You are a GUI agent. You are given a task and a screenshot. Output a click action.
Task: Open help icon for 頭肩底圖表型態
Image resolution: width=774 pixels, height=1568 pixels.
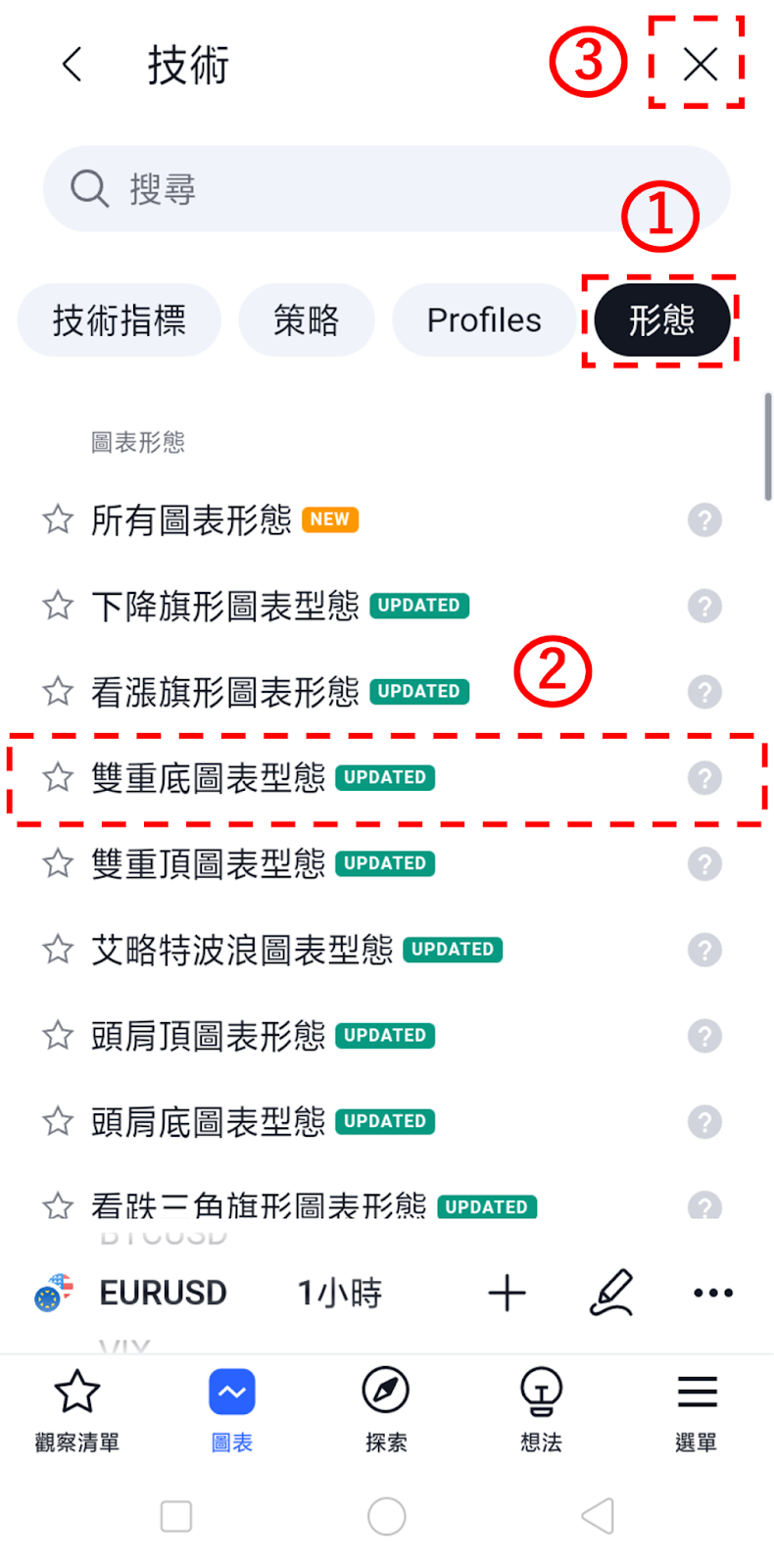click(x=704, y=1121)
